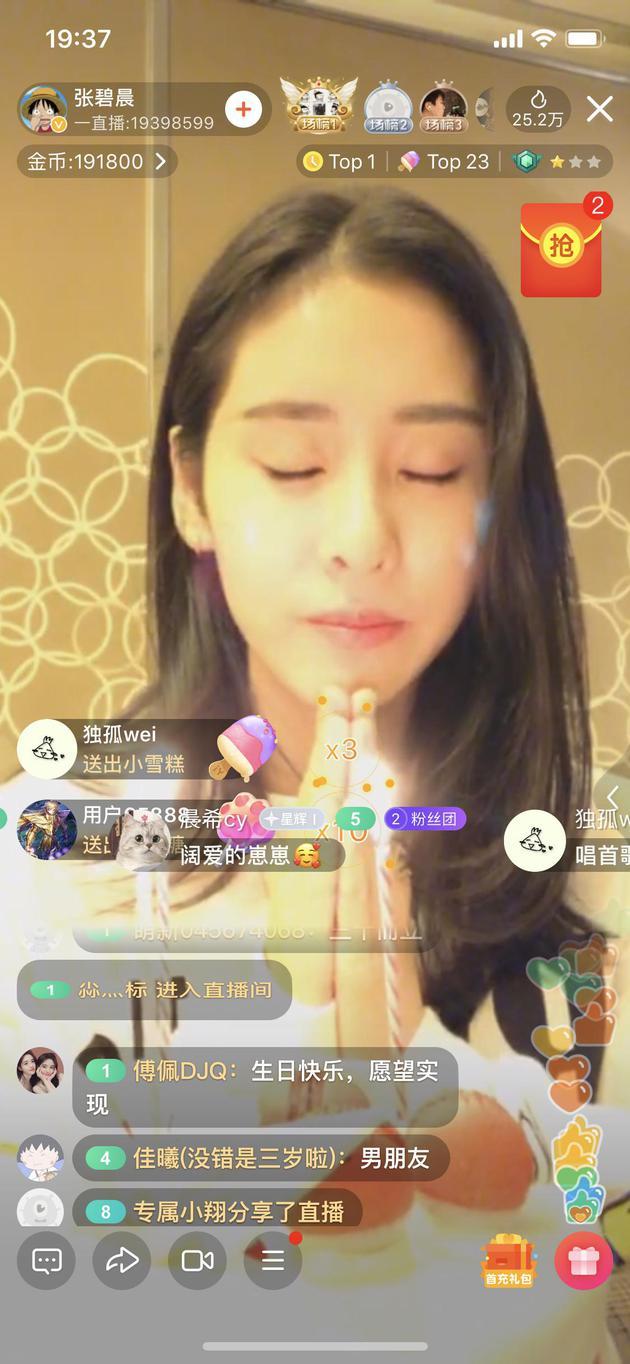The height and width of the screenshot is (1364, 630).
Task: Open the Top 23 gift ranking
Action: click(x=444, y=161)
